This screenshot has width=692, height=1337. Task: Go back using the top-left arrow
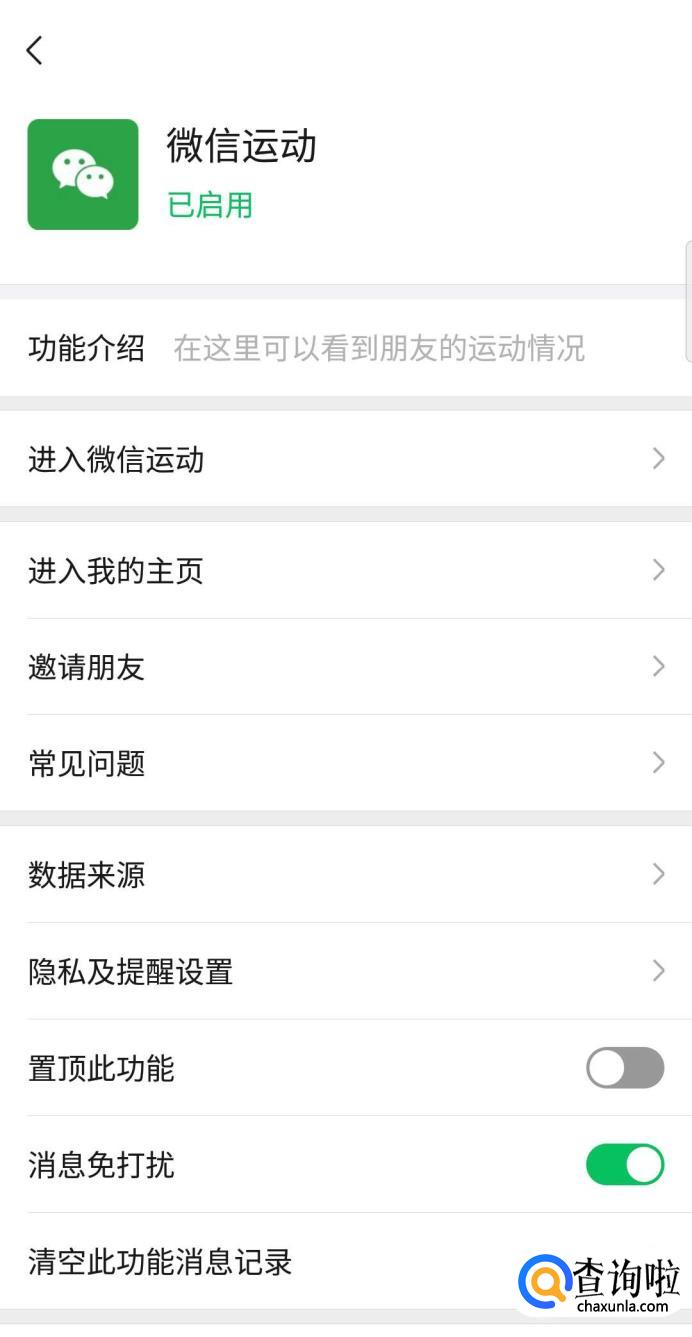point(35,50)
